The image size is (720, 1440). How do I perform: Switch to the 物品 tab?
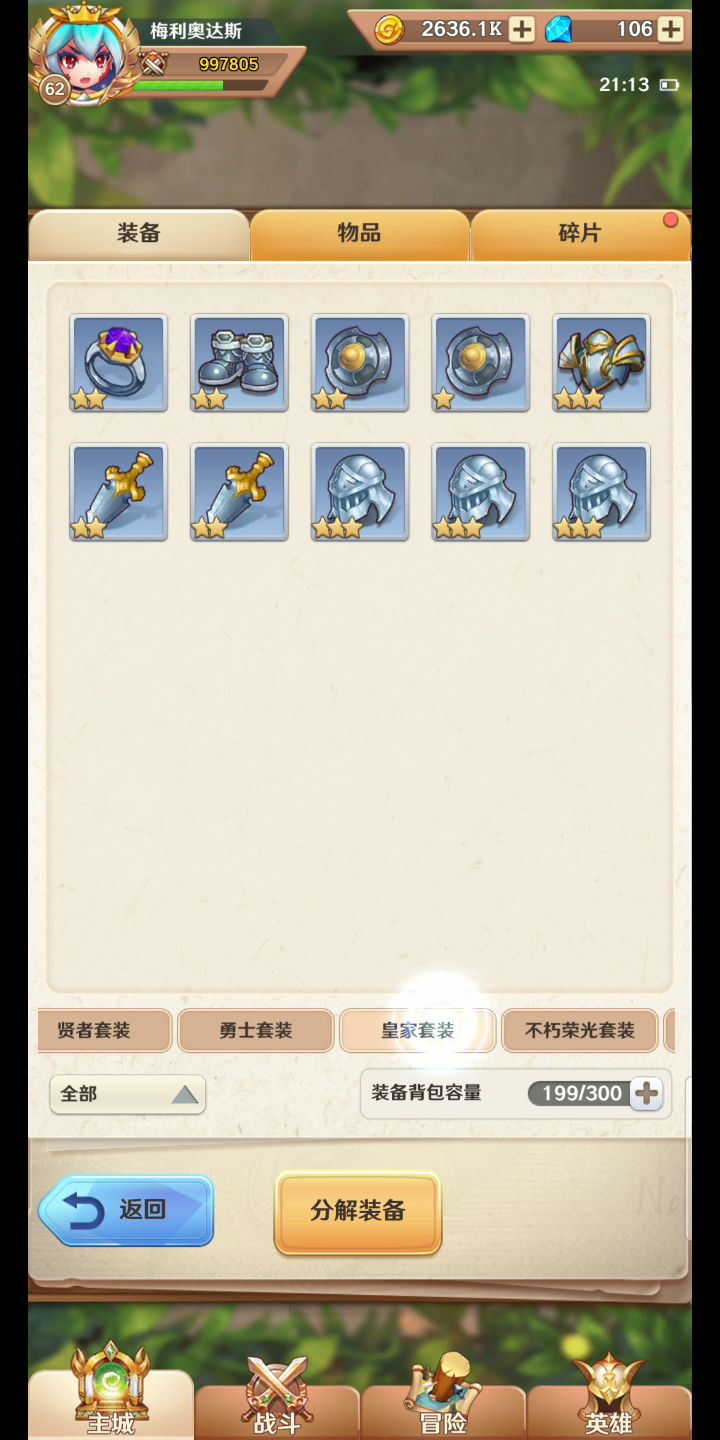pyautogui.click(x=359, y=234)
